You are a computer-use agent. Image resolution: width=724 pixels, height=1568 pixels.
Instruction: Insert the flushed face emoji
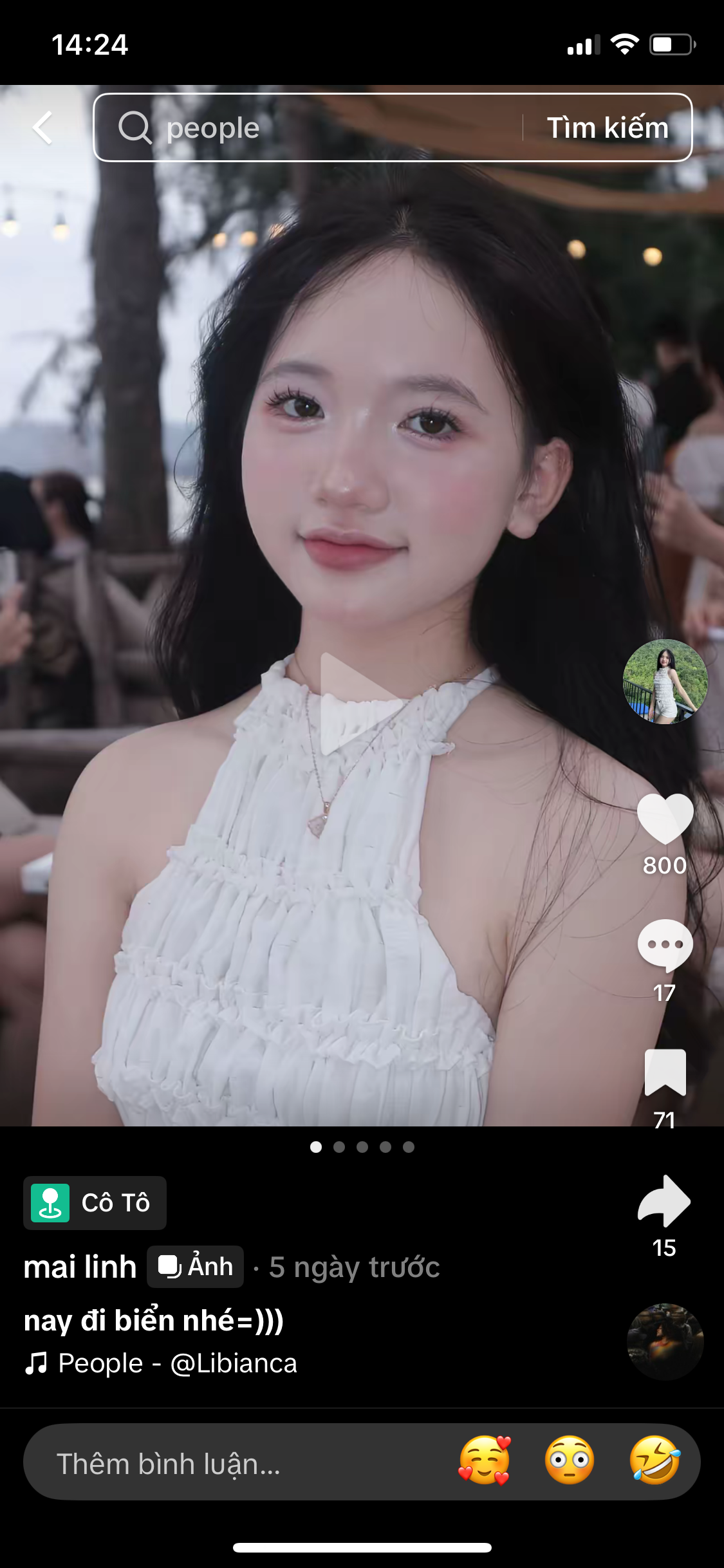pyautogui.click(x=569, y=1461)
